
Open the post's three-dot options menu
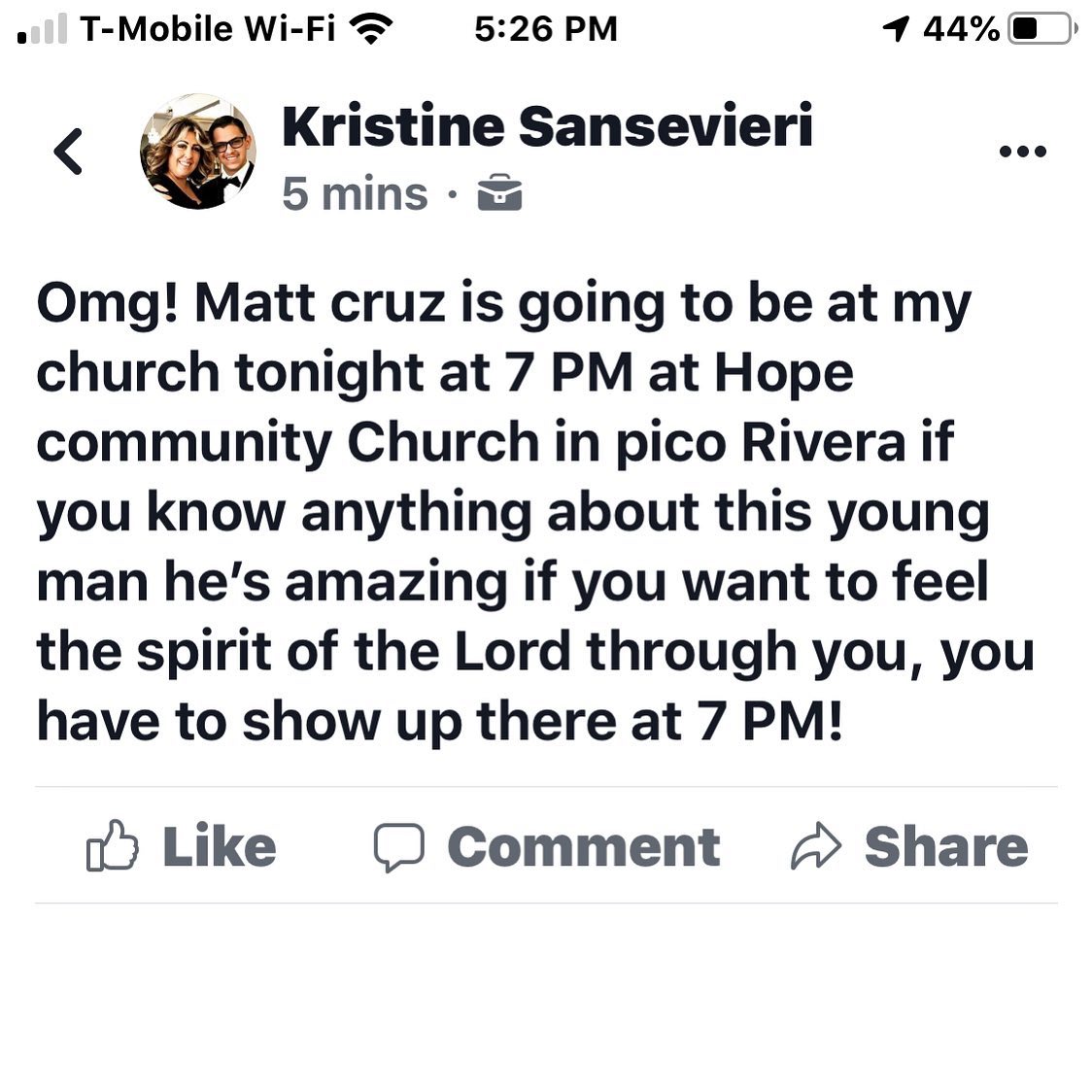pos(1022,152)
